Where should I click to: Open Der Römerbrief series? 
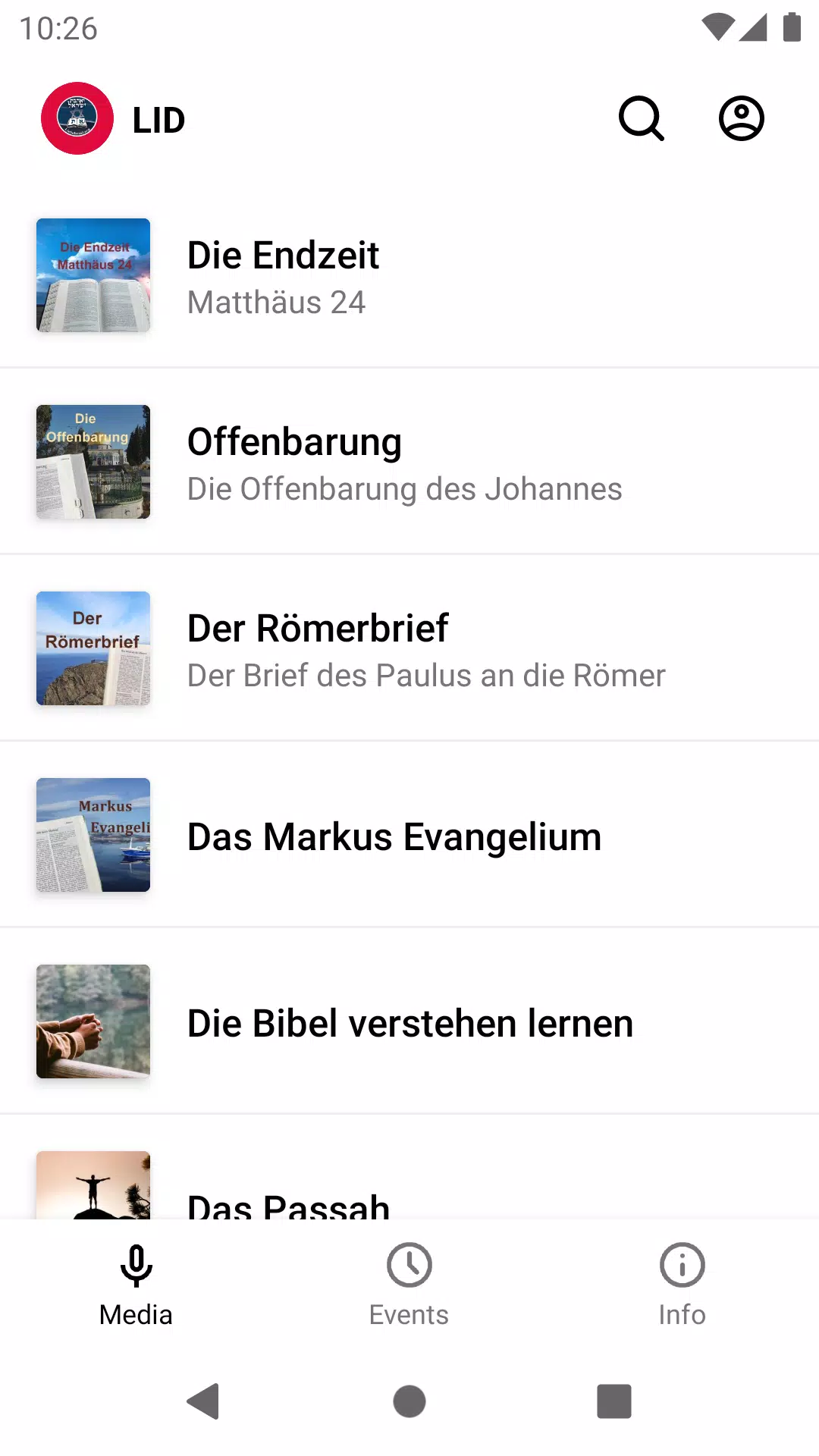(x=409, y=648)
